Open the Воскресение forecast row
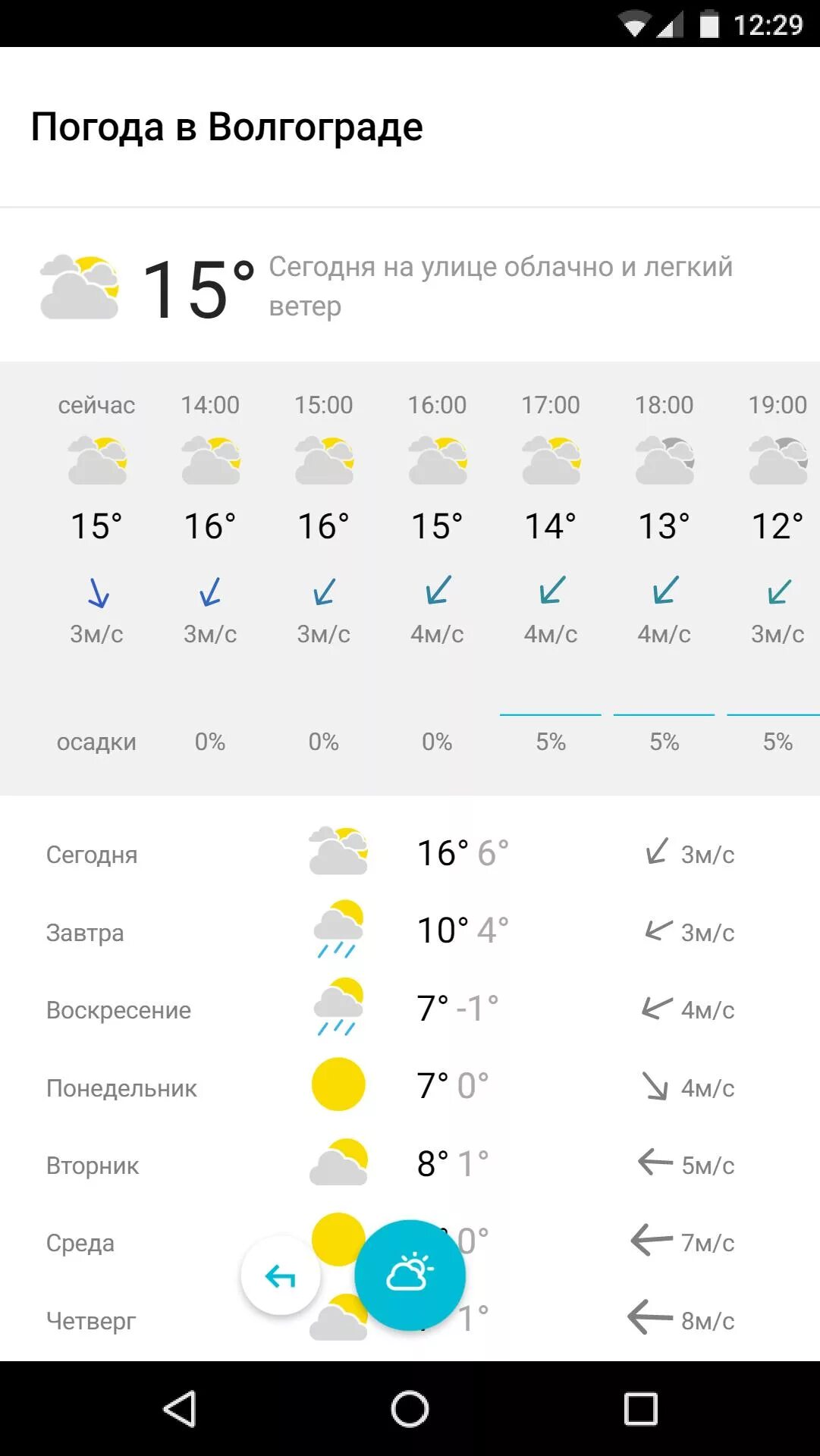Viewport: 820px width, 1456px height. [x=410, y=1009]
